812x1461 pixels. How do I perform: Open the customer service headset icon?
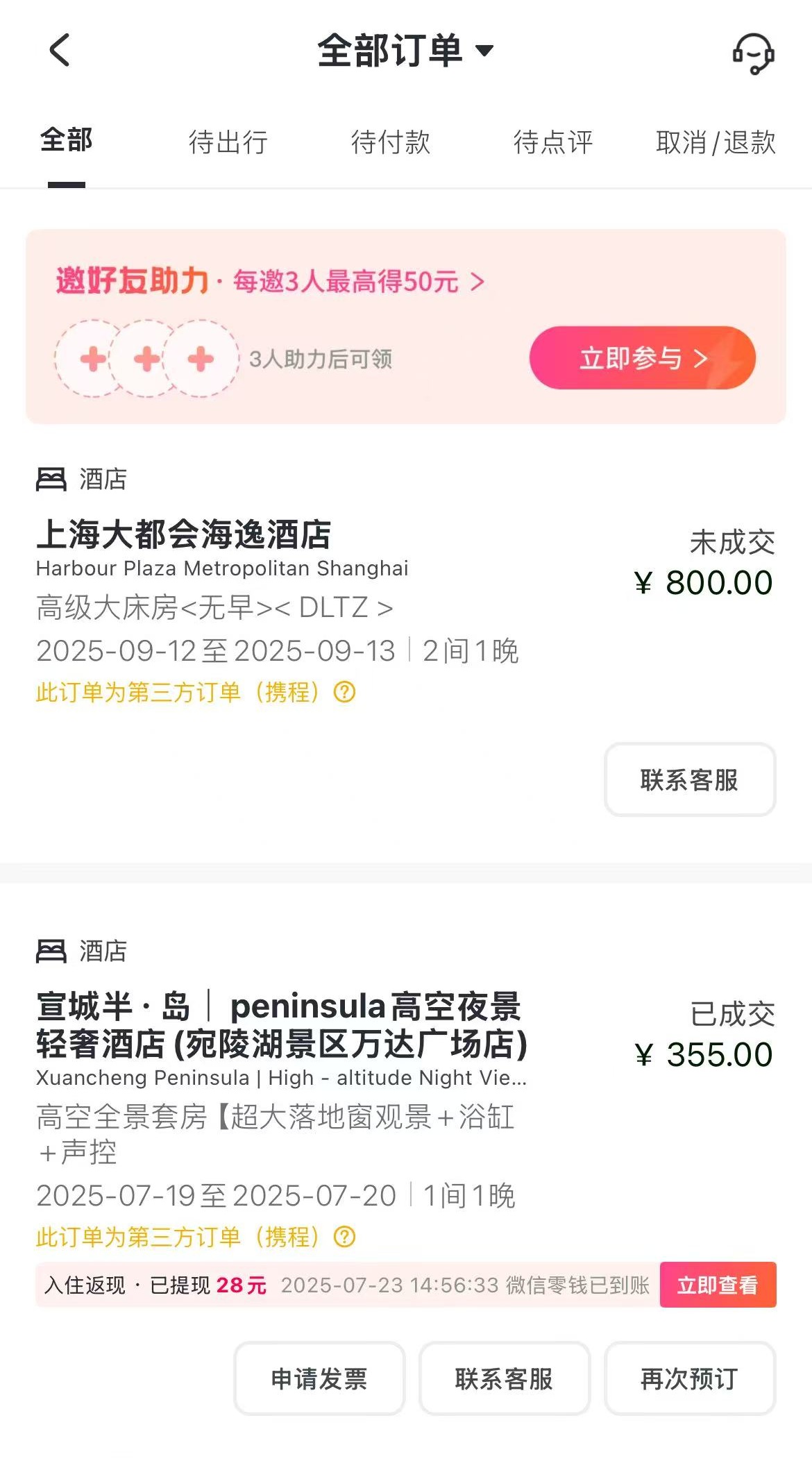753,53
